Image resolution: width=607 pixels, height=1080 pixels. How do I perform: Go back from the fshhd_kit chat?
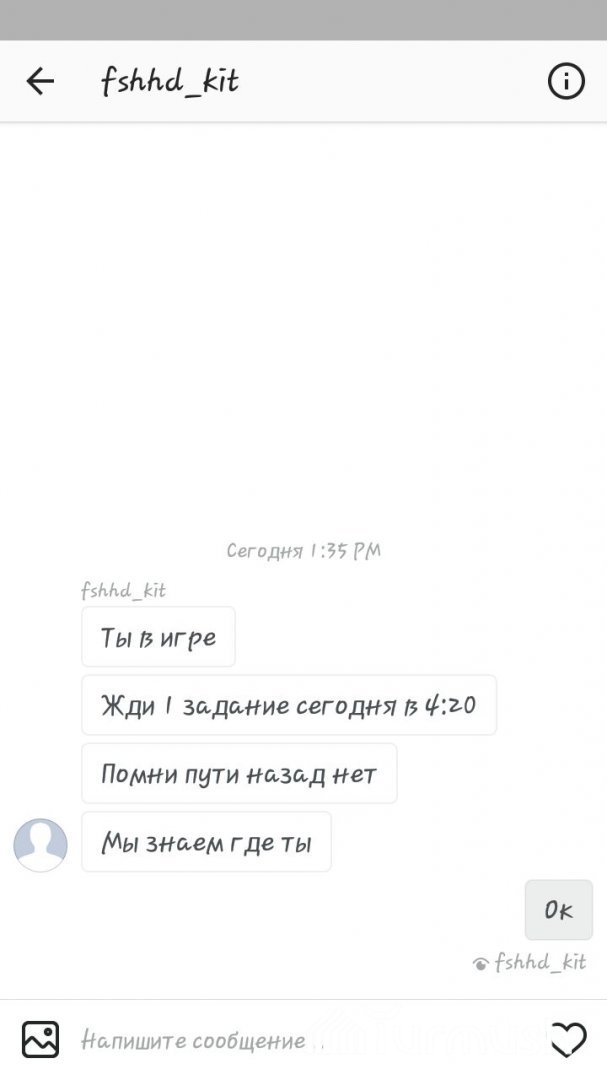click(x=40, y=81)
